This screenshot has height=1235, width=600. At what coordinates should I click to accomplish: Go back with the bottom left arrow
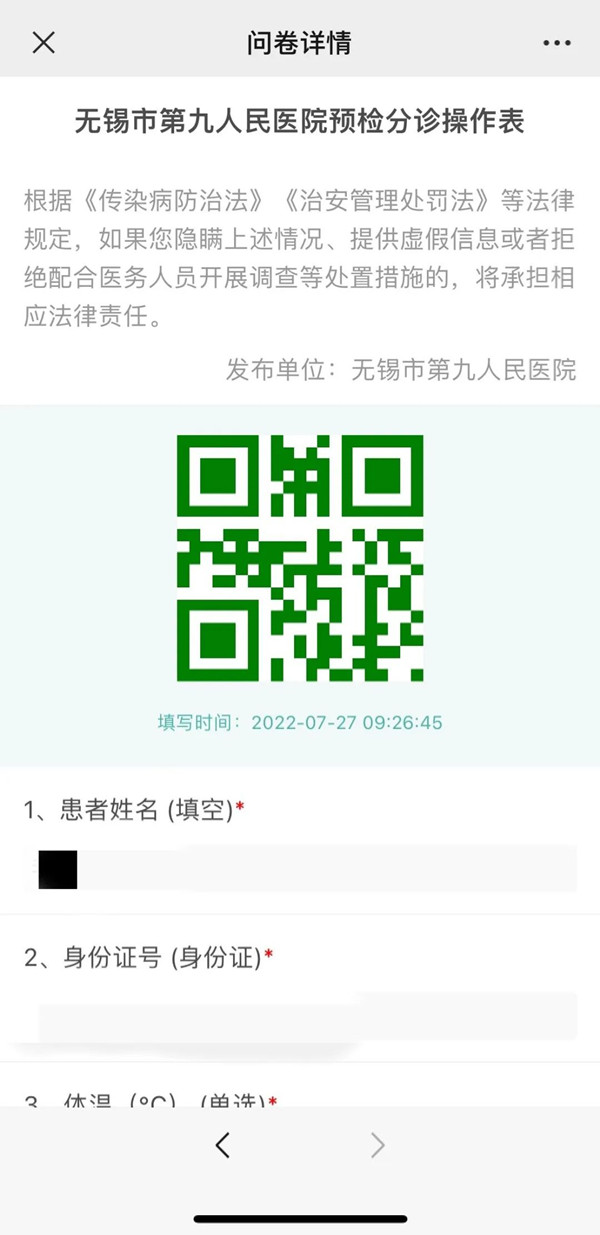click(x=223, y=1145)
